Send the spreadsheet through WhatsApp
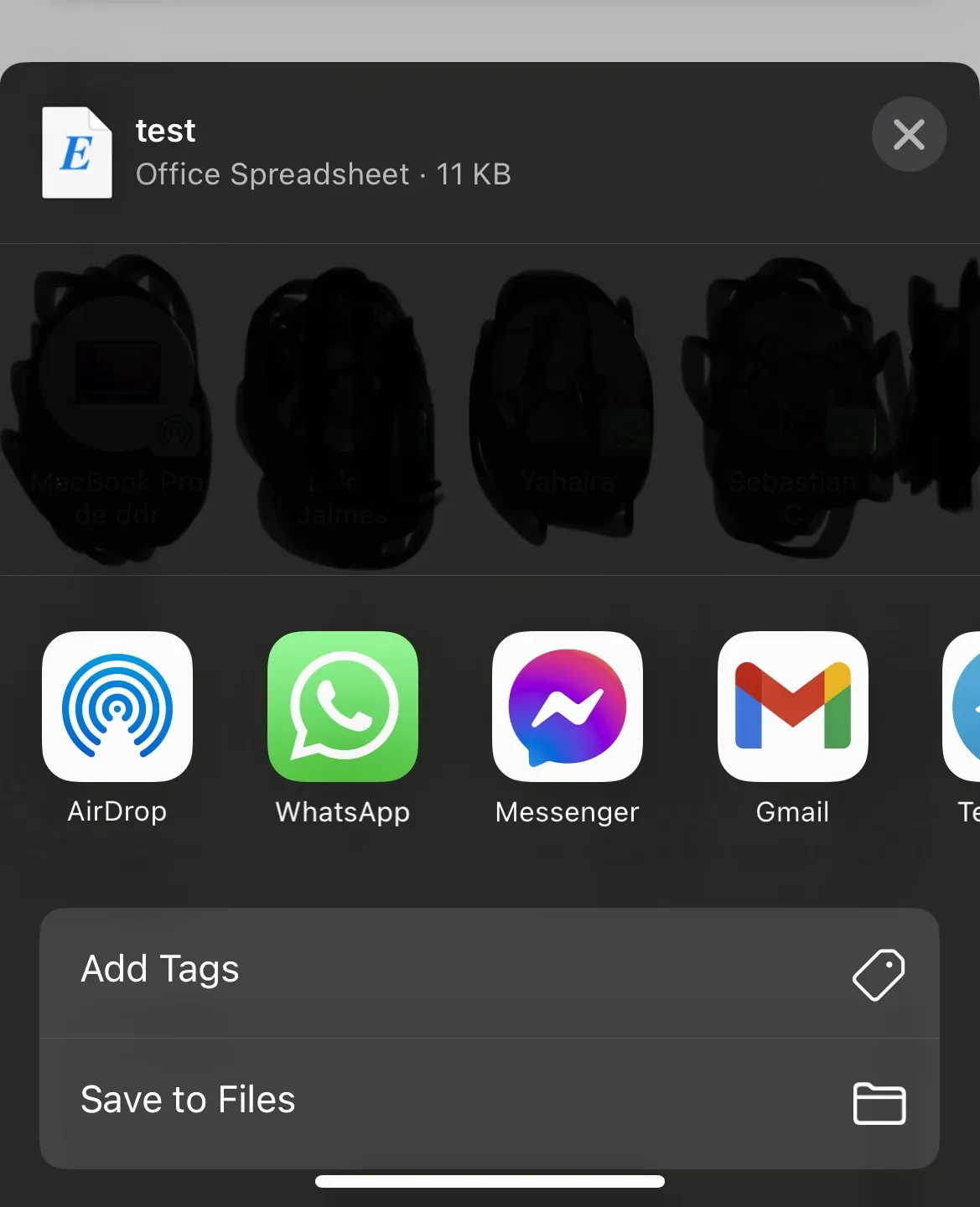The width and height of the screenshot is (980, 1207). click(x=342, y=707)
